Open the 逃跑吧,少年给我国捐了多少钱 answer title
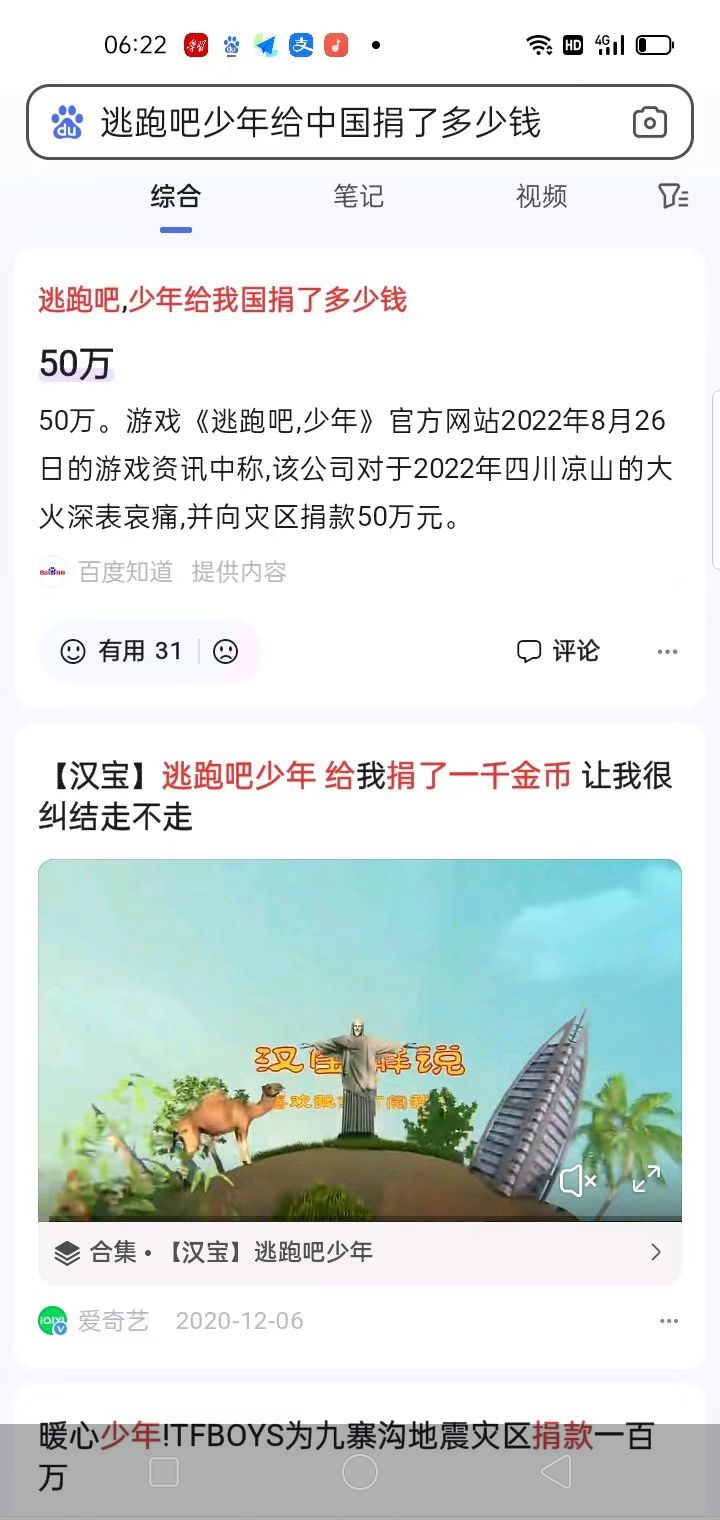The image size is (720, 1520). coord(223,299)
